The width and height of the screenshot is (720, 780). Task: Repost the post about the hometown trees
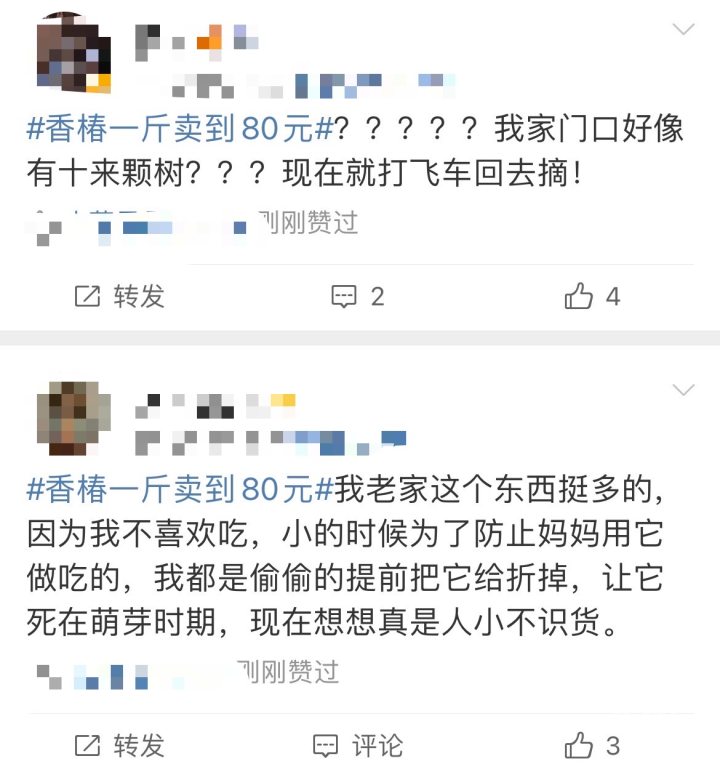[119, 745]
